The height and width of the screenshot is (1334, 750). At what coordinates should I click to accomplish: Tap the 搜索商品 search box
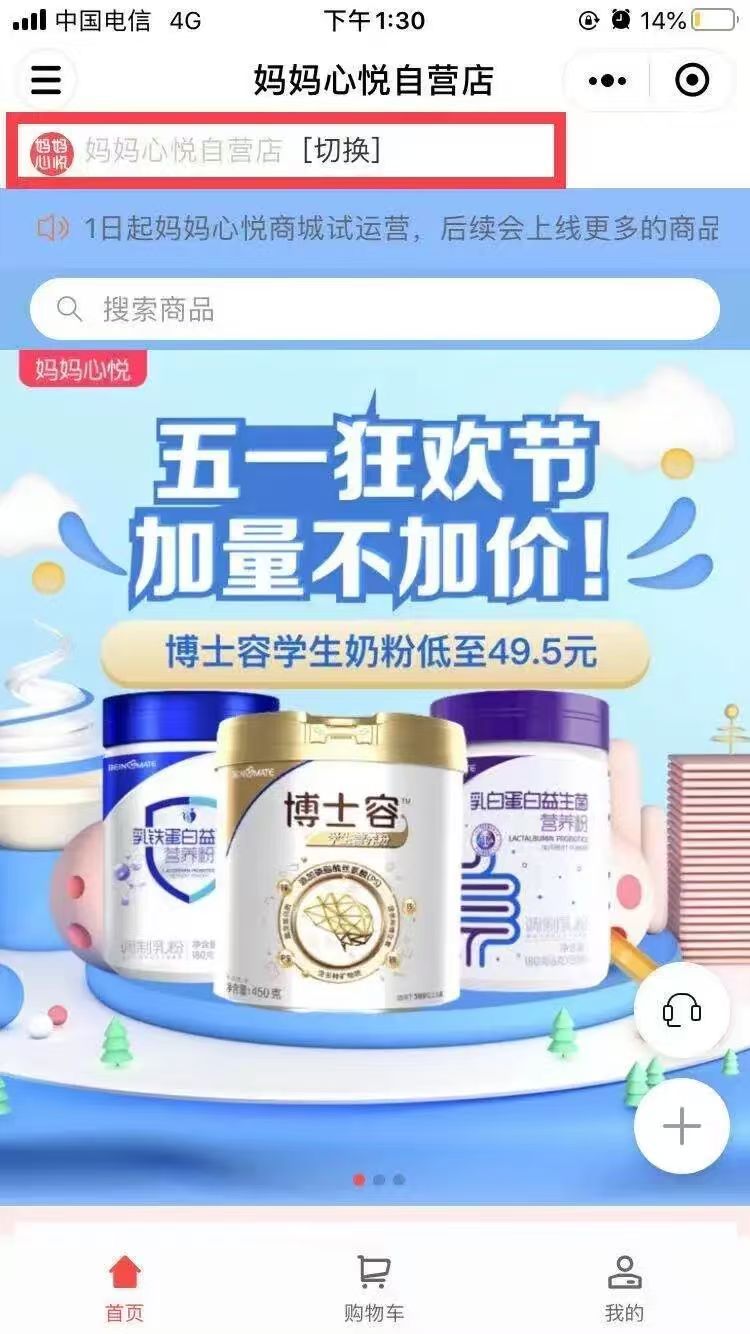point(375,310)
